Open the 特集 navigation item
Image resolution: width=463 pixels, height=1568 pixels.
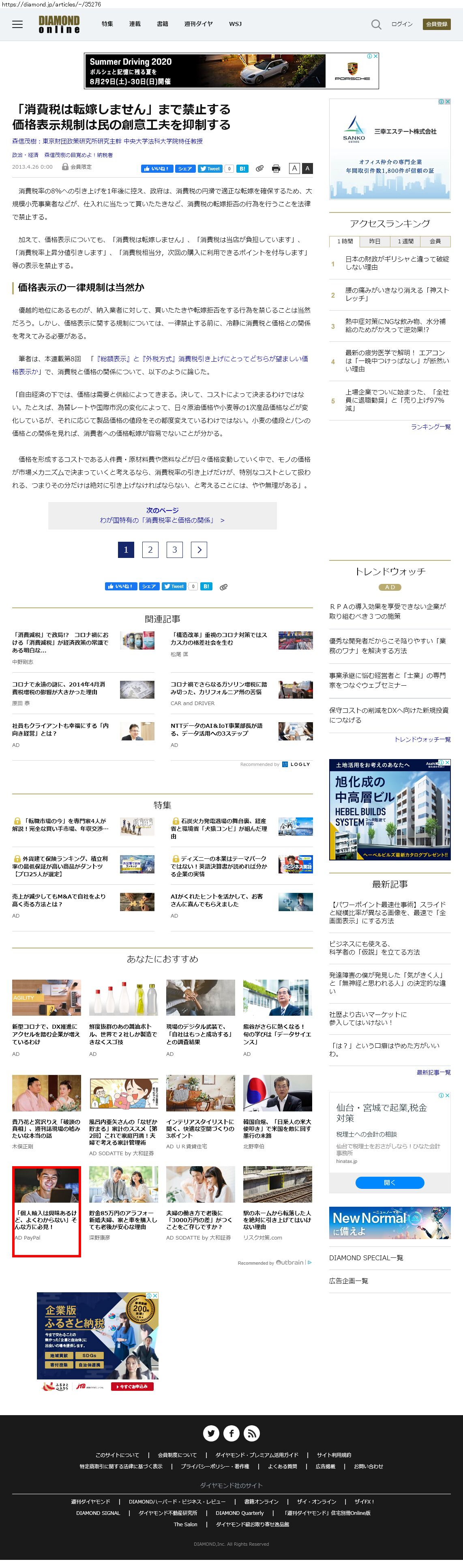pyautogui.click(x=107, y=24)
